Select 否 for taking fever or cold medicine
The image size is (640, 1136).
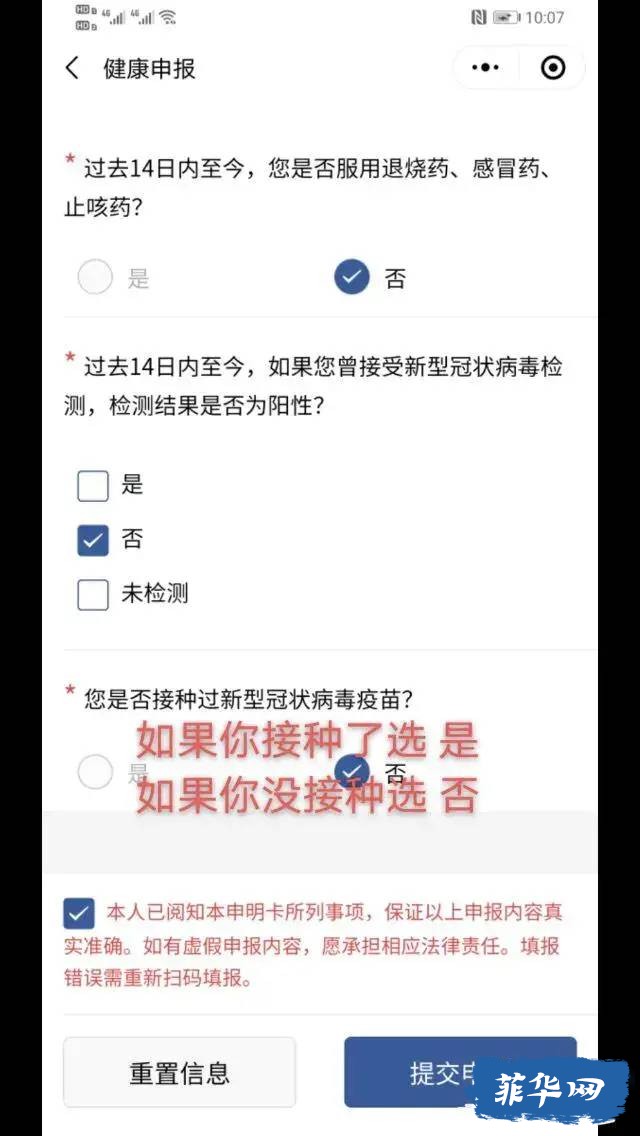click(x=352, y=277)
